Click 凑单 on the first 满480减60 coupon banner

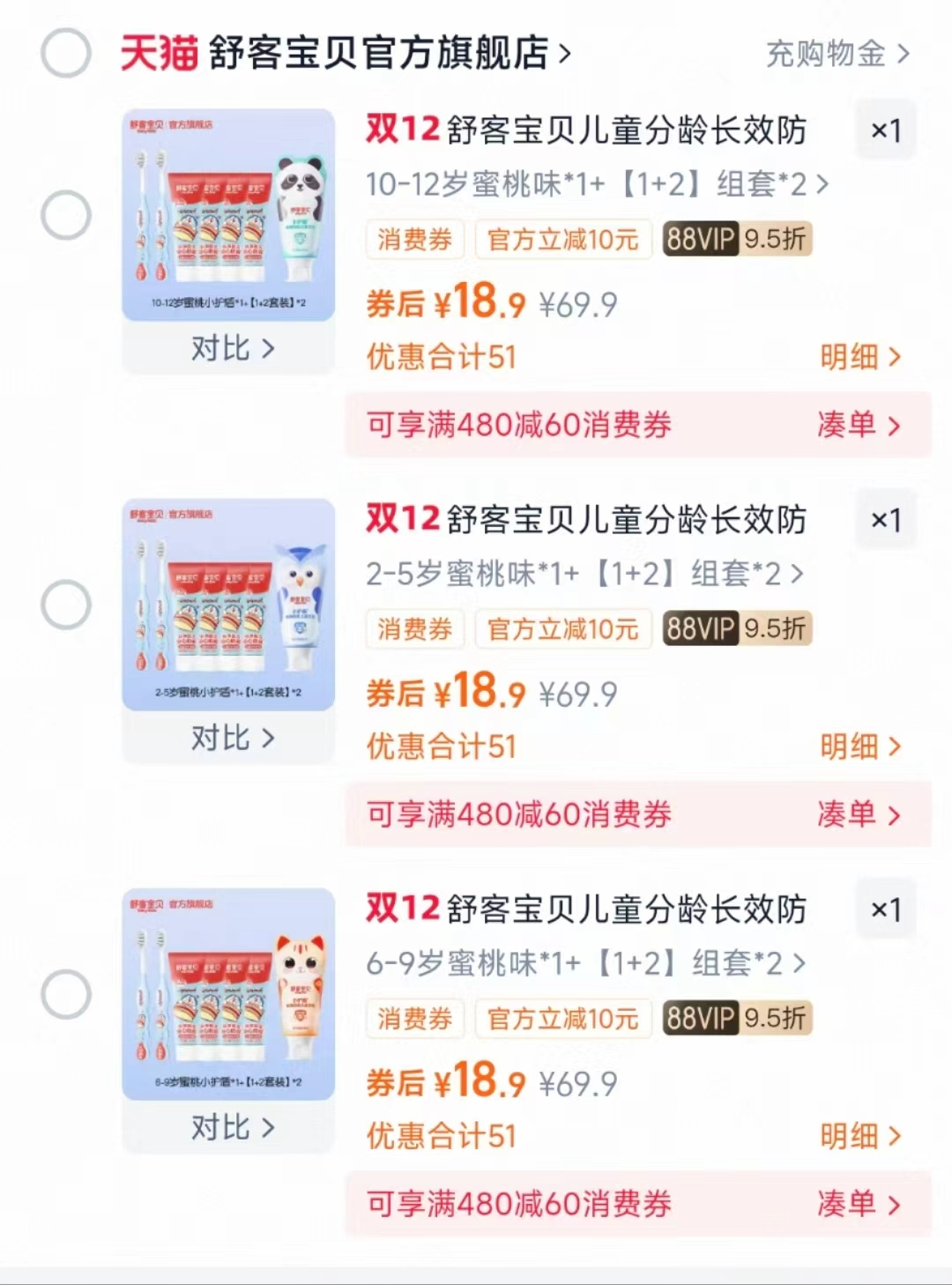point(853,425)
